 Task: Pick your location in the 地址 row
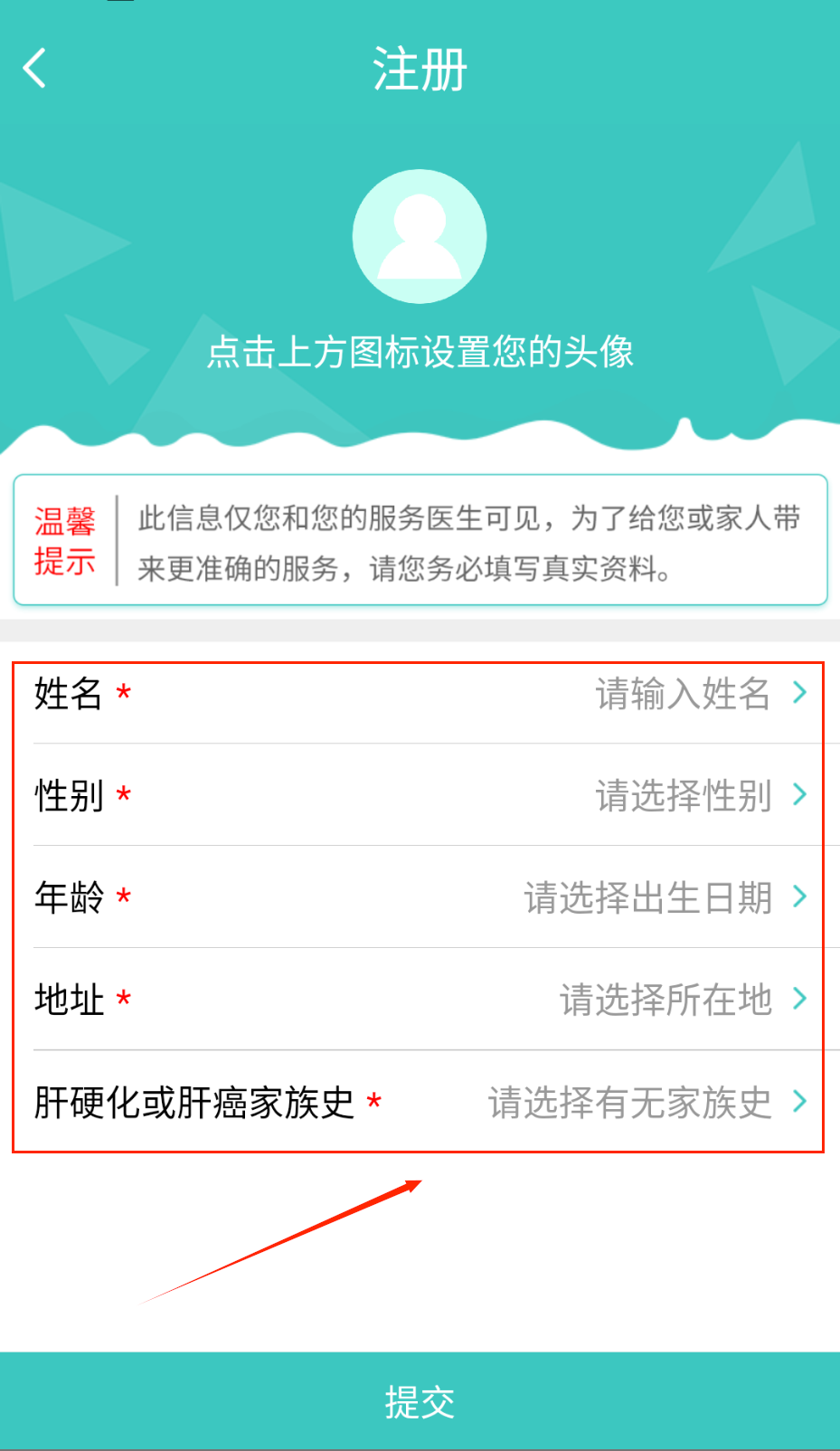pos(665,1000)
